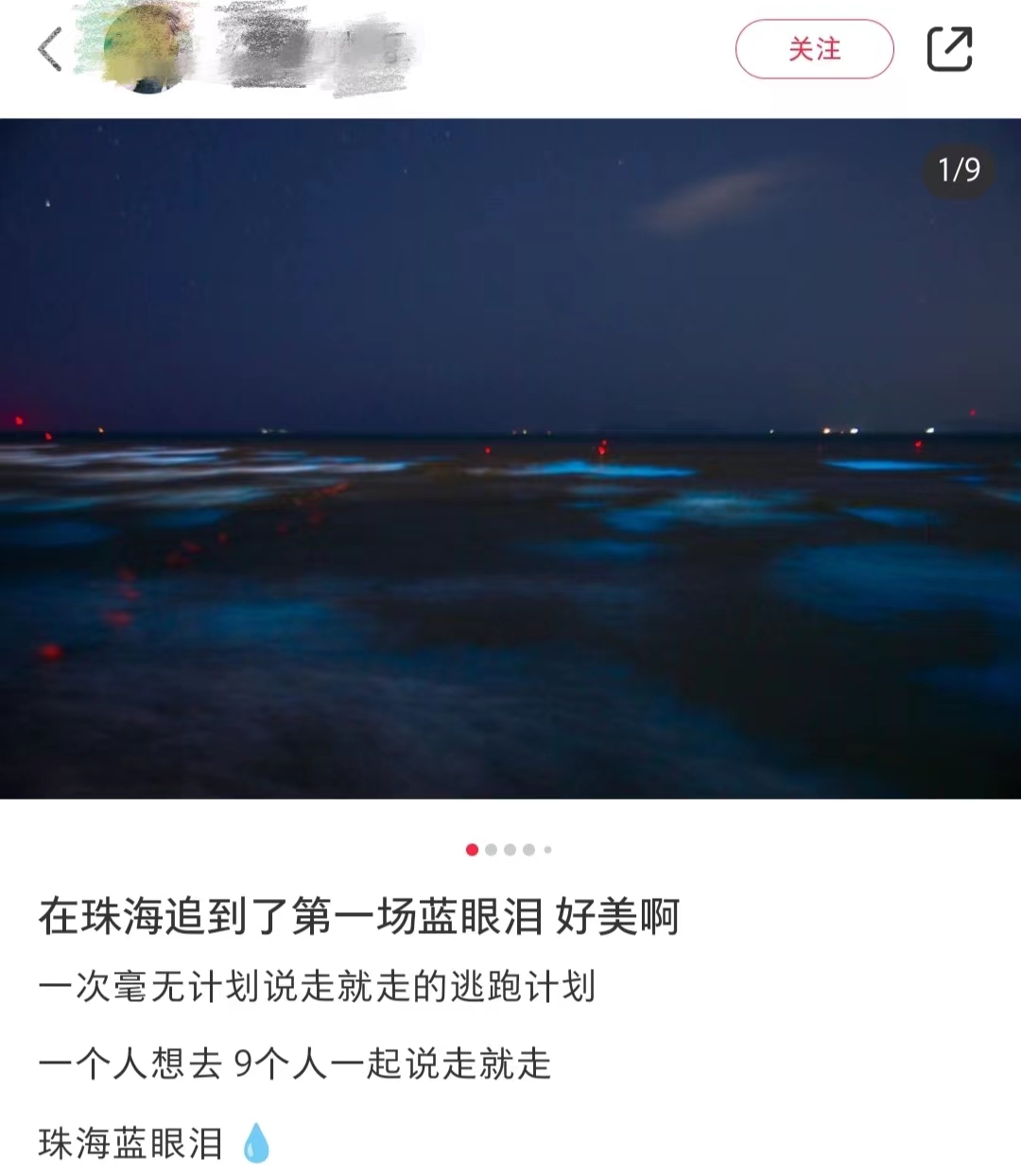Share this post via the share icon
Viewport: 1021px width, 1176px height.
pyautogui.click(x=949, y=49)
